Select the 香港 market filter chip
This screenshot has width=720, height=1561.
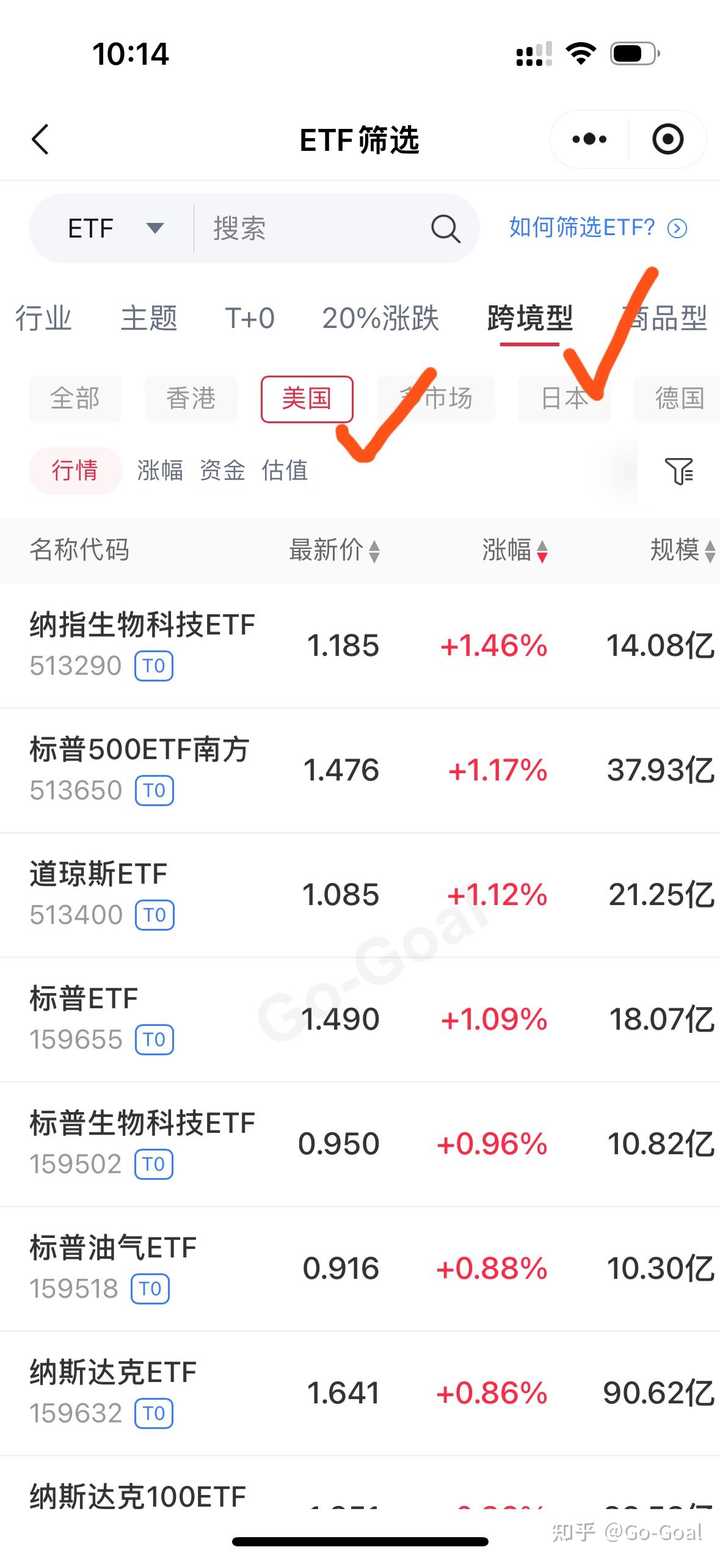click(x=191, y=398)
